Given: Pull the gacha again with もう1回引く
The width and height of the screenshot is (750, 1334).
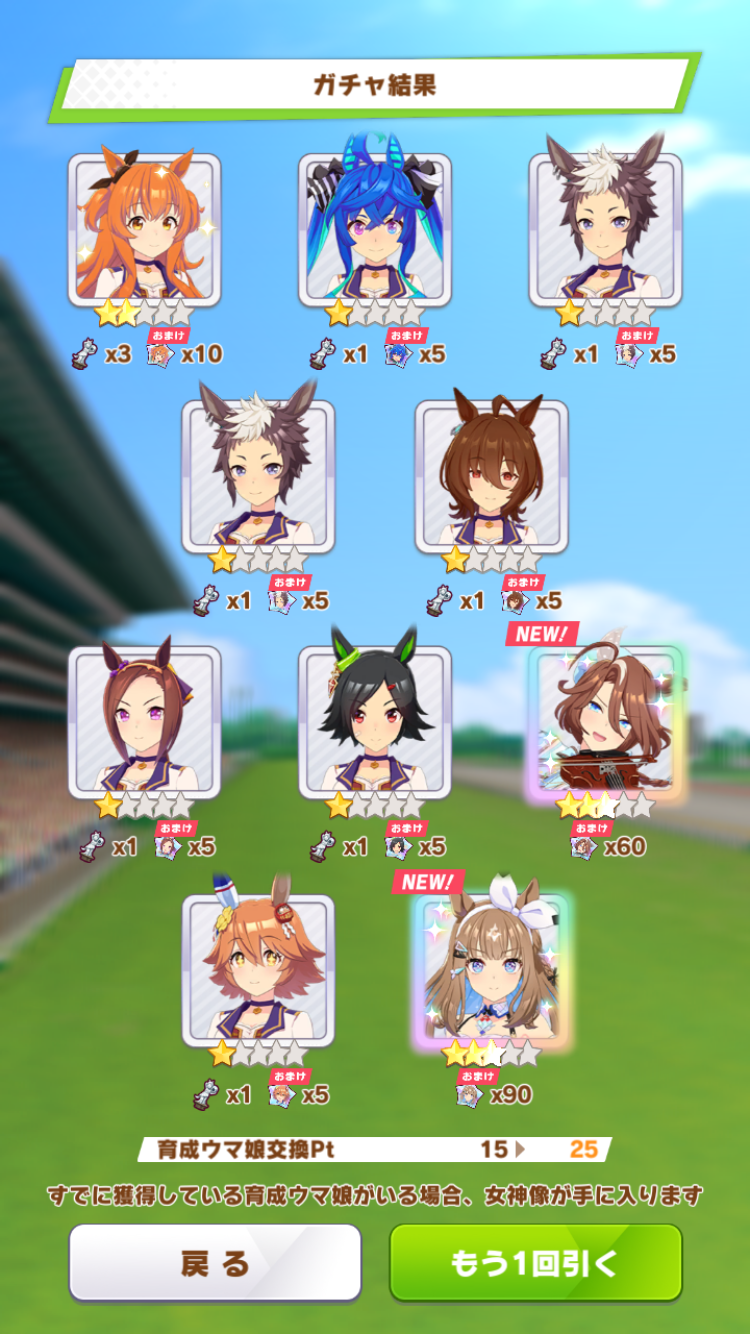Looking at the screenshot, I should 535,1263.
